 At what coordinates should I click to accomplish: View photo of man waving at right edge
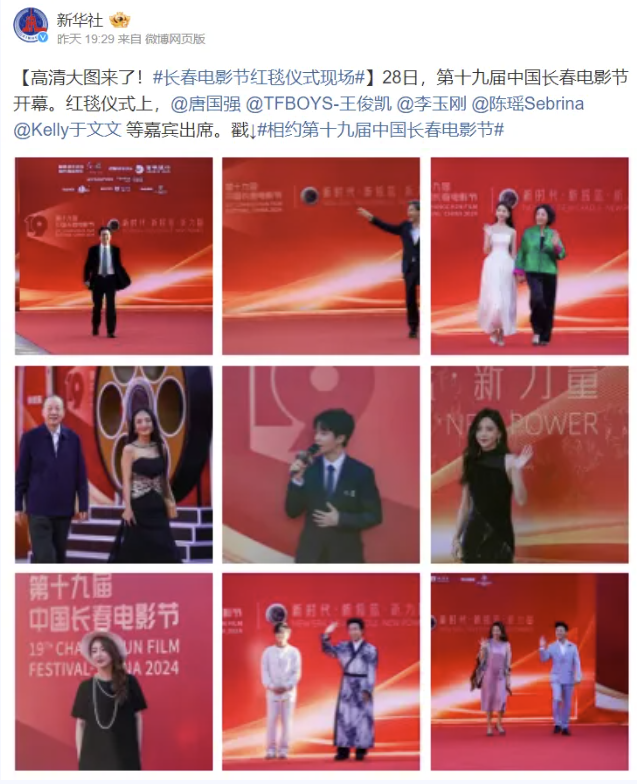point(321,256)
